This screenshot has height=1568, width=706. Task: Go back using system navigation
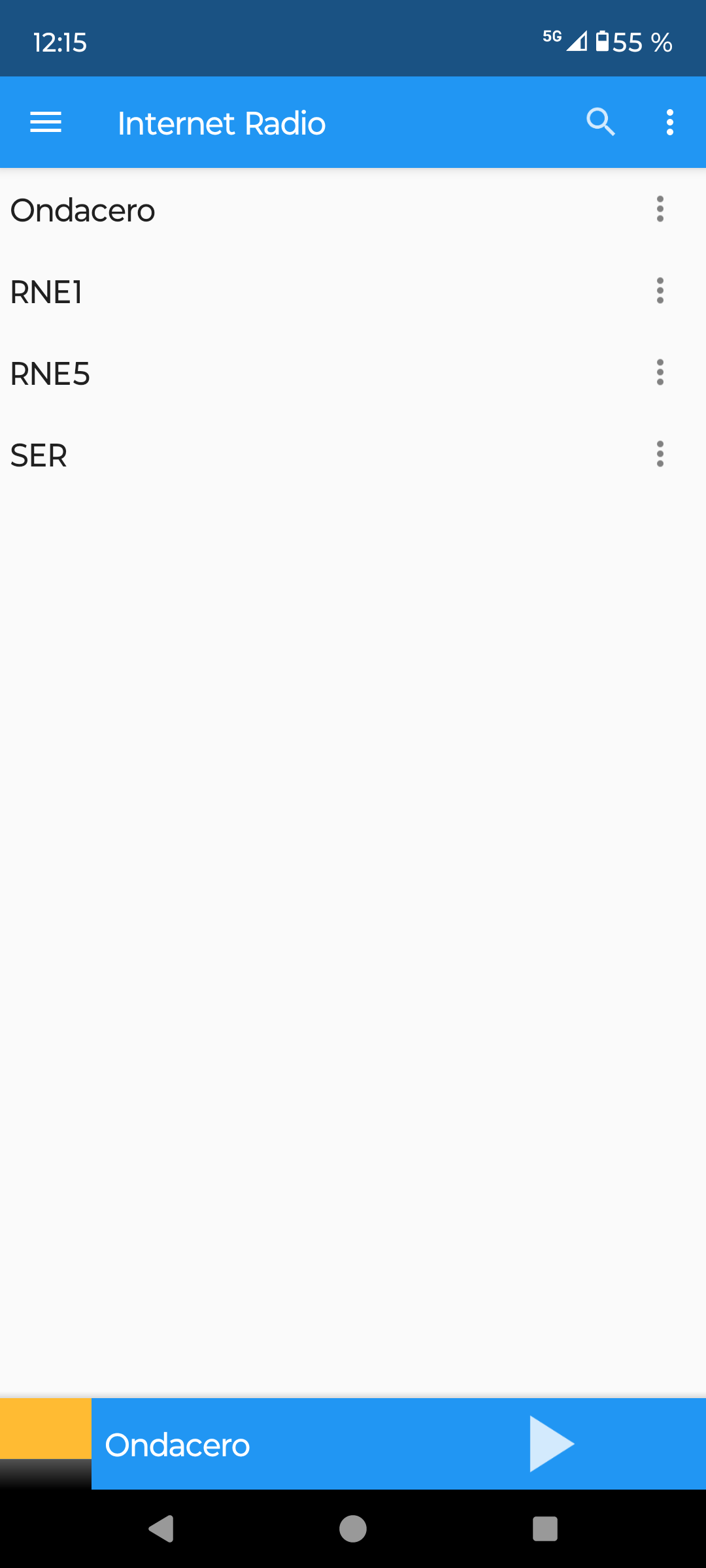click(x=161, y=1529)
